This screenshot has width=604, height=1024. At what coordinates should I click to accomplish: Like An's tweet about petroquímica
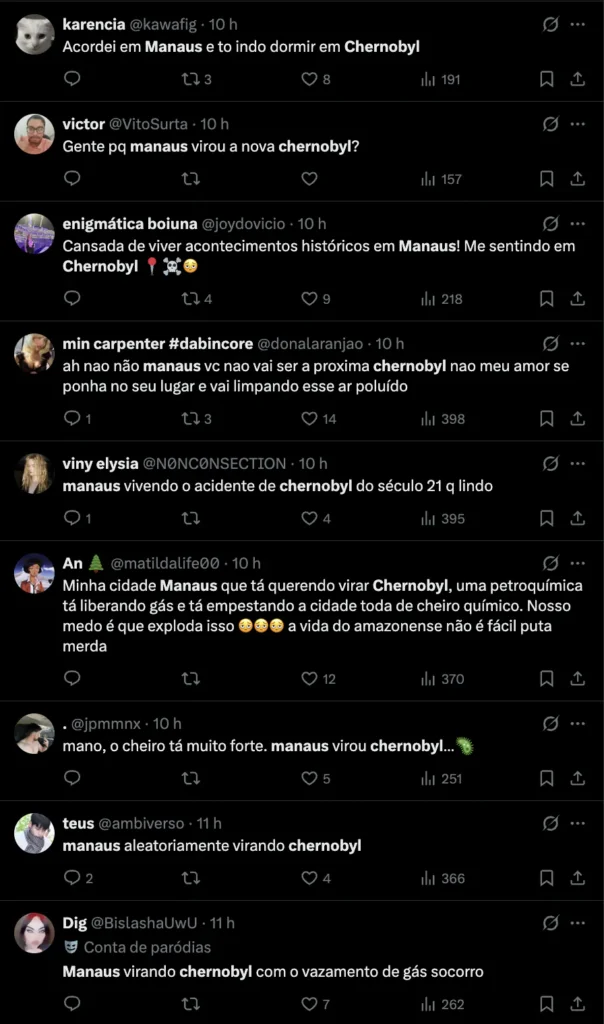(318, 679)
